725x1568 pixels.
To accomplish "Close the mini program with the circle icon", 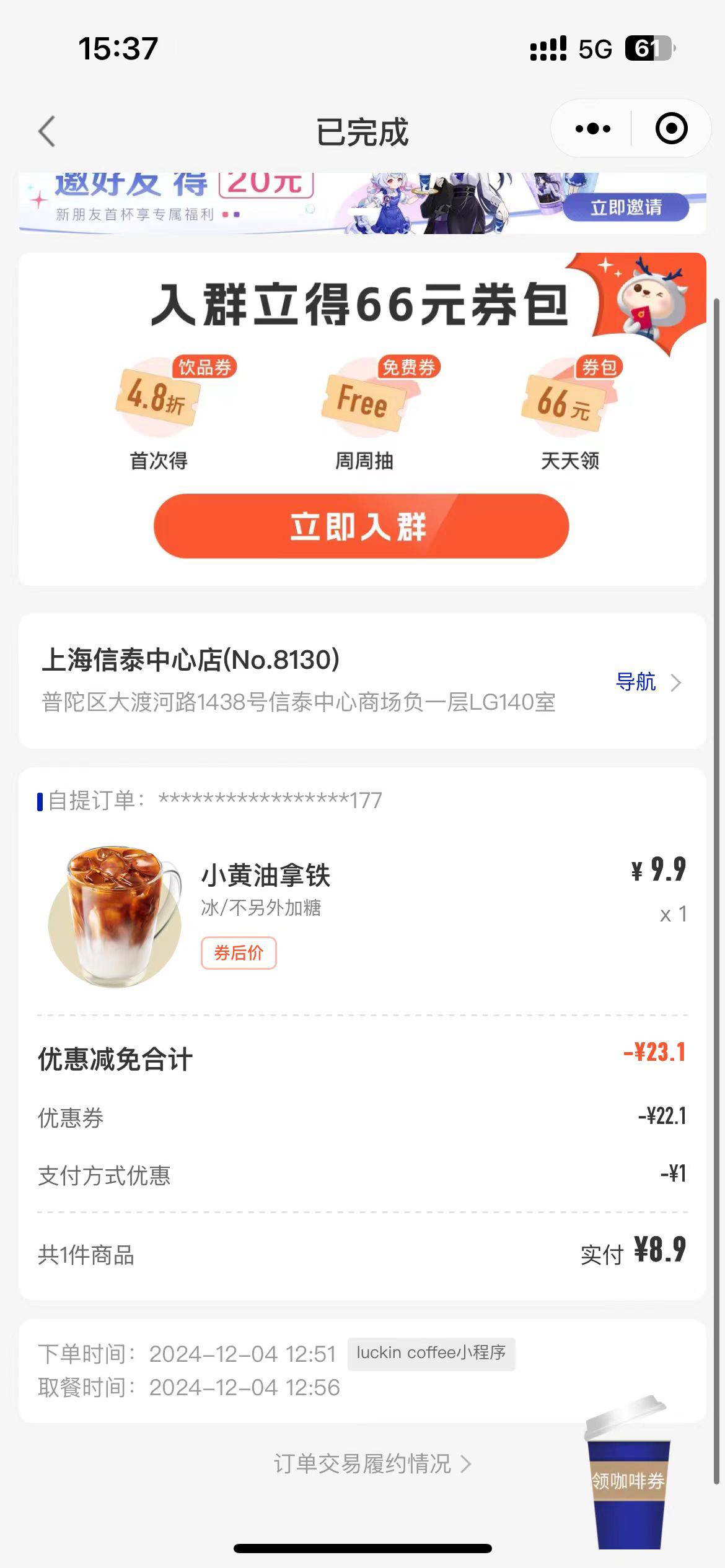I will point(671,129).
